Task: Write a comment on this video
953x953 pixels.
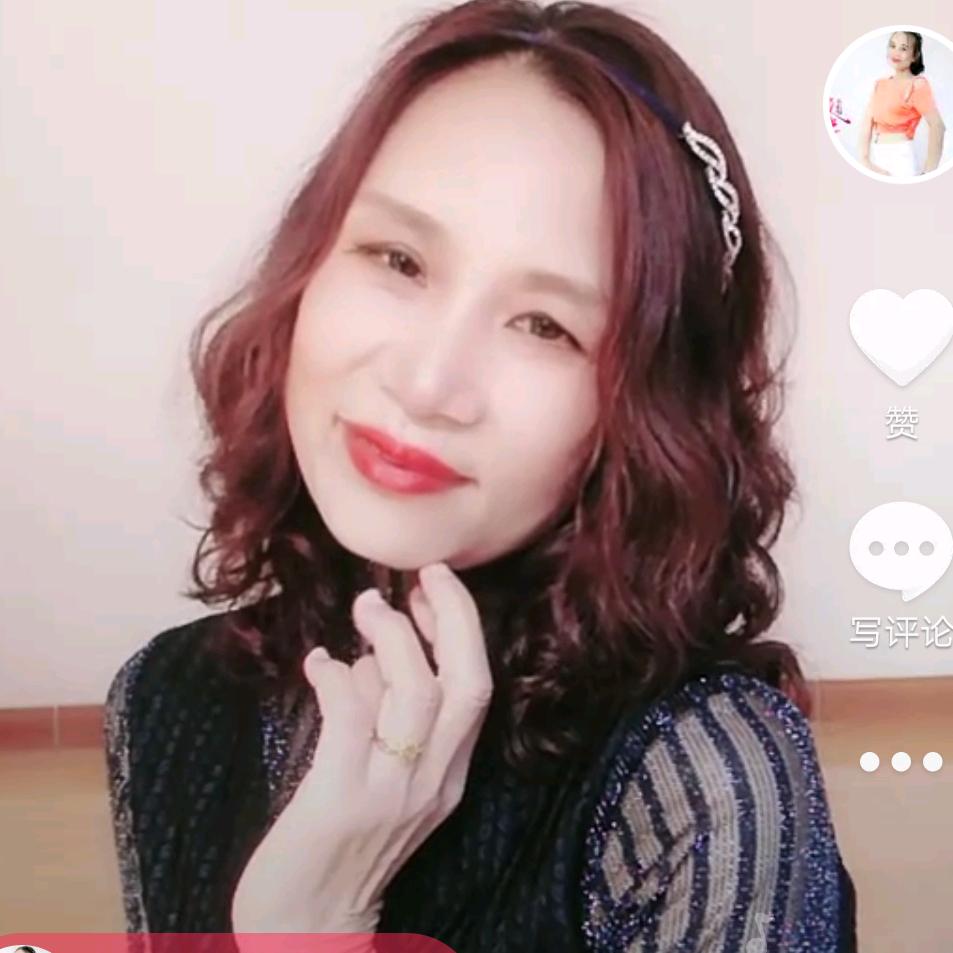Action: (x=901, y=551)
